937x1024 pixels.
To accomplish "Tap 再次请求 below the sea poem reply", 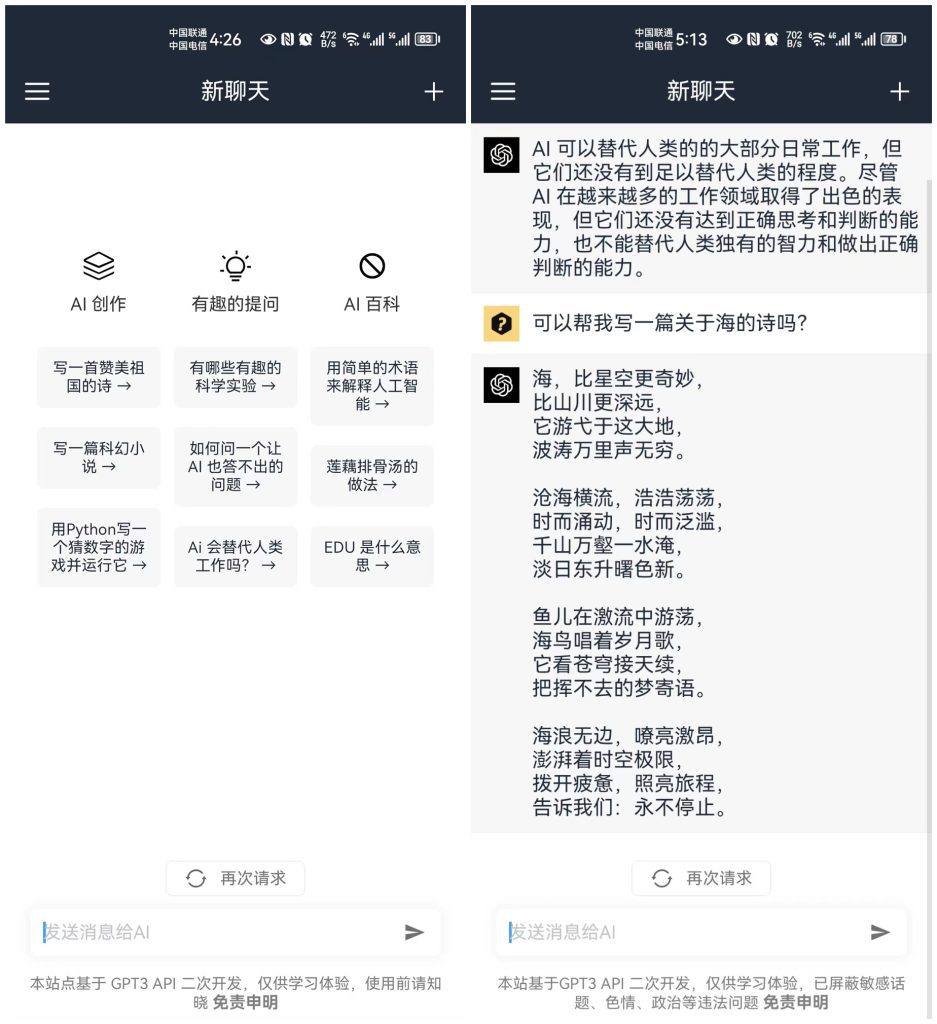I will coord(701,878).
